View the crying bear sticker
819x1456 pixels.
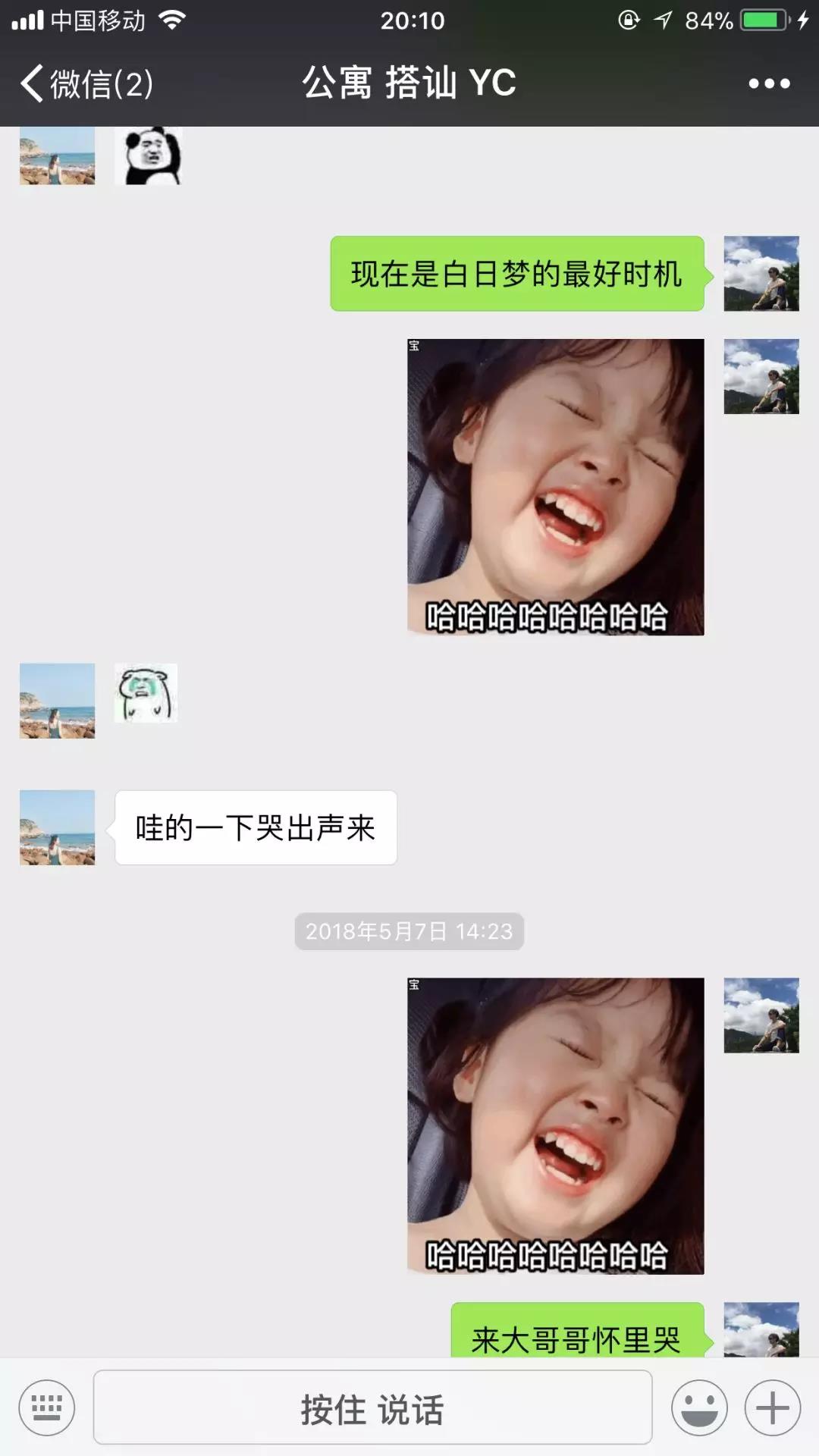click(146, 693)
